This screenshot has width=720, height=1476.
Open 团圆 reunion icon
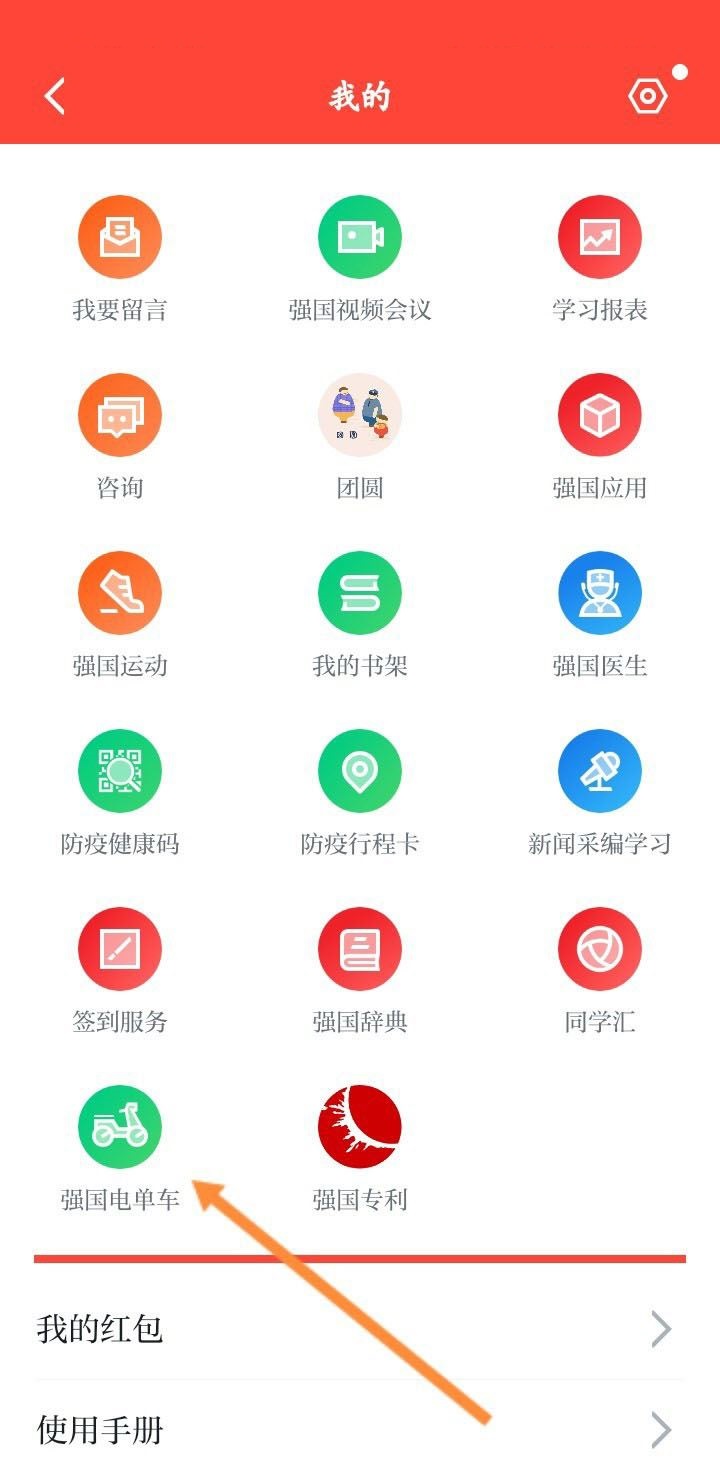coord(360,414)
